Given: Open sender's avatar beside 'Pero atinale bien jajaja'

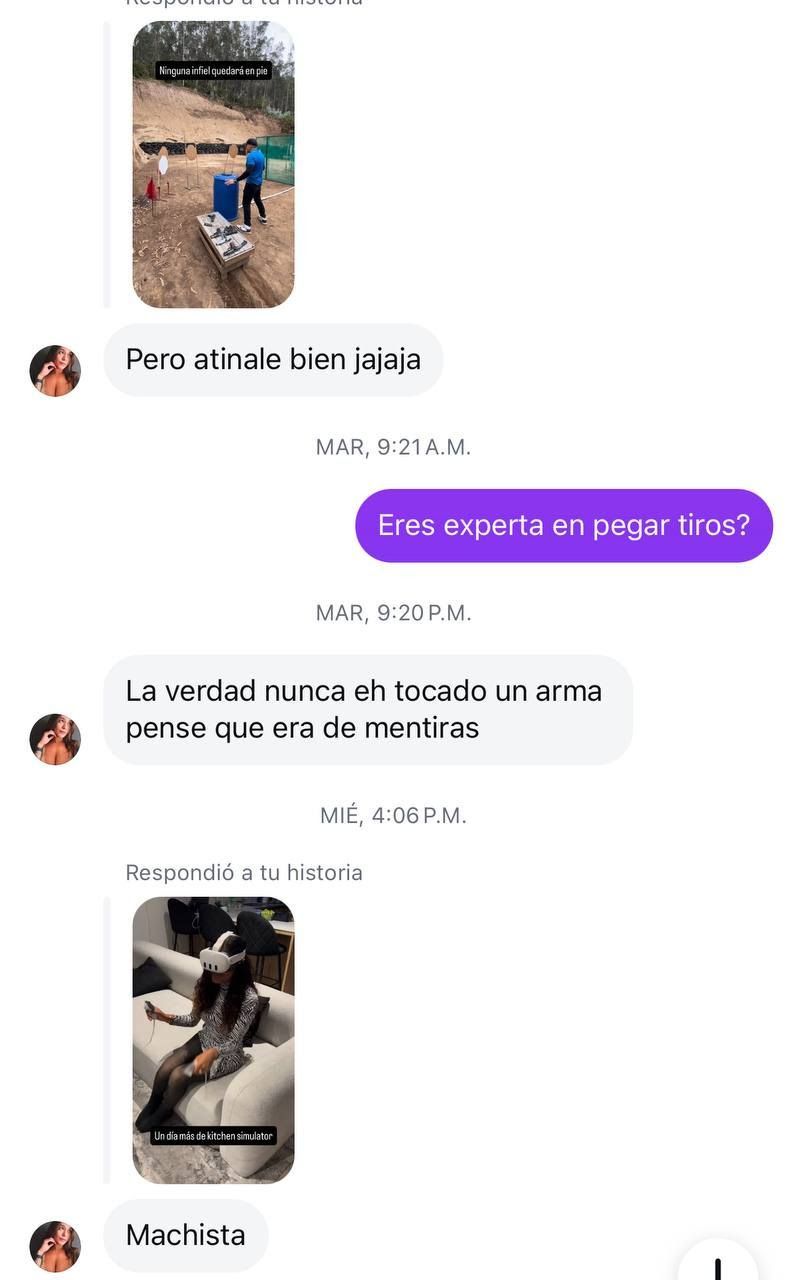Looking at the screenshot, I should tap(55, 371).
